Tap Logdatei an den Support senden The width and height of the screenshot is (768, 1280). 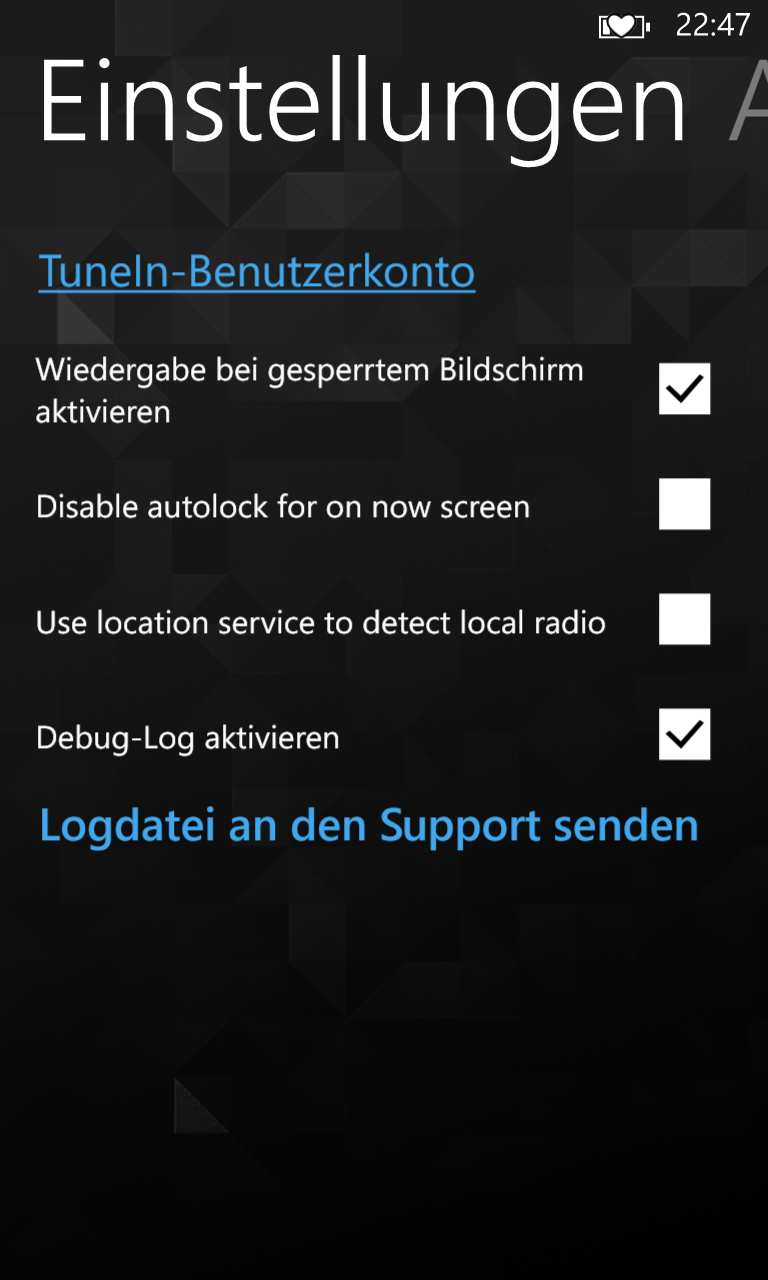click(x=368, y=826)
